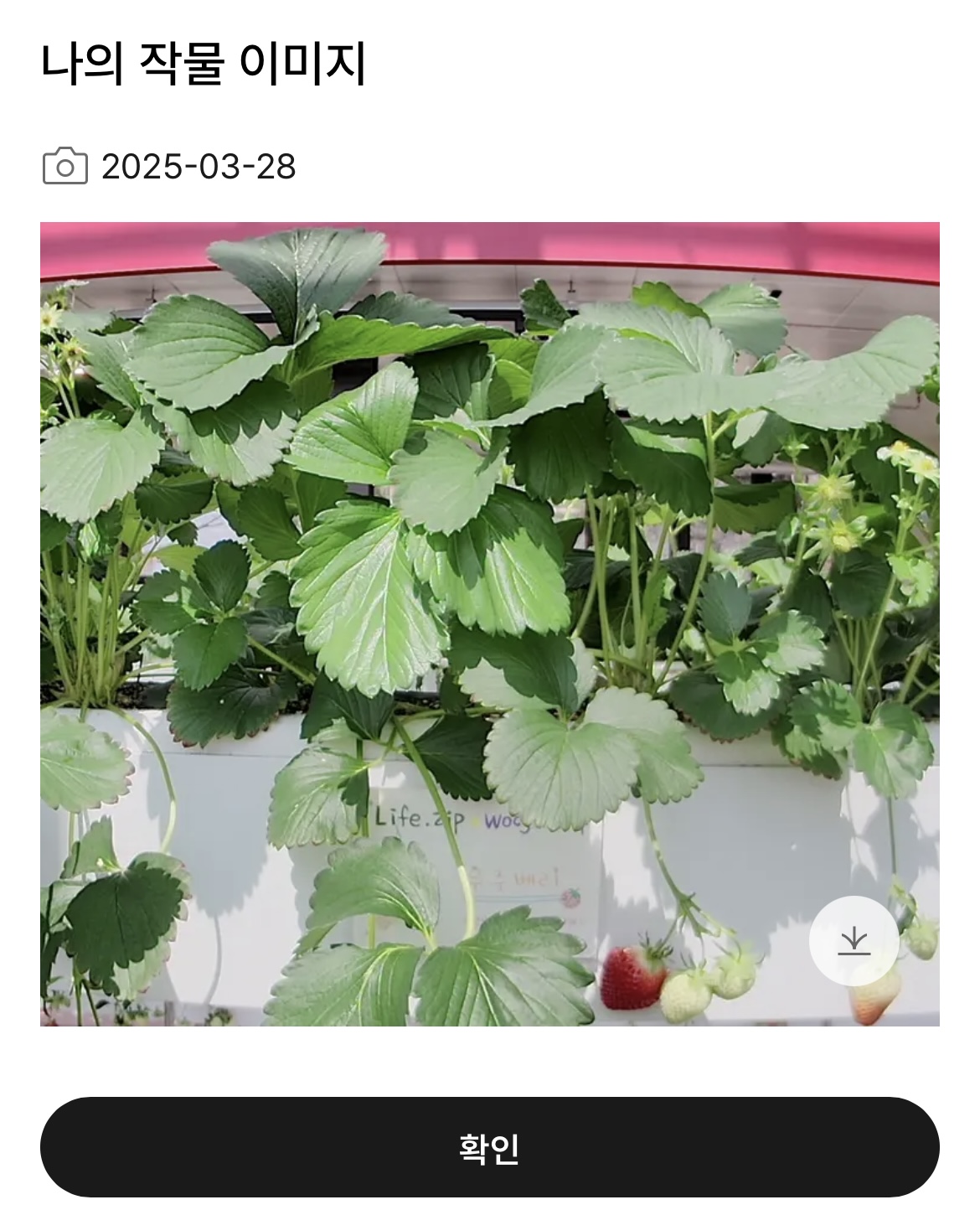Tap the 확인 confirm button
This screenshot has height=1210, width=980.
point(489,1147)
